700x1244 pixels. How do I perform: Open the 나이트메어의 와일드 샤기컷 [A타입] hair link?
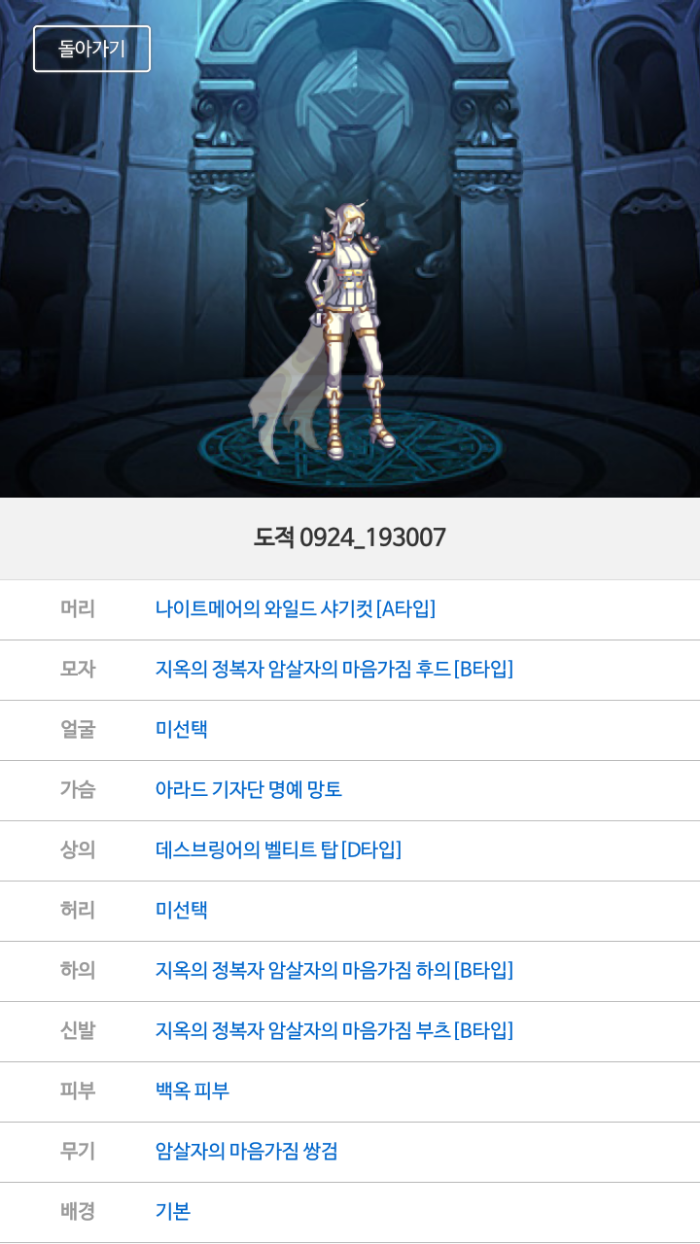click(295, 609)
